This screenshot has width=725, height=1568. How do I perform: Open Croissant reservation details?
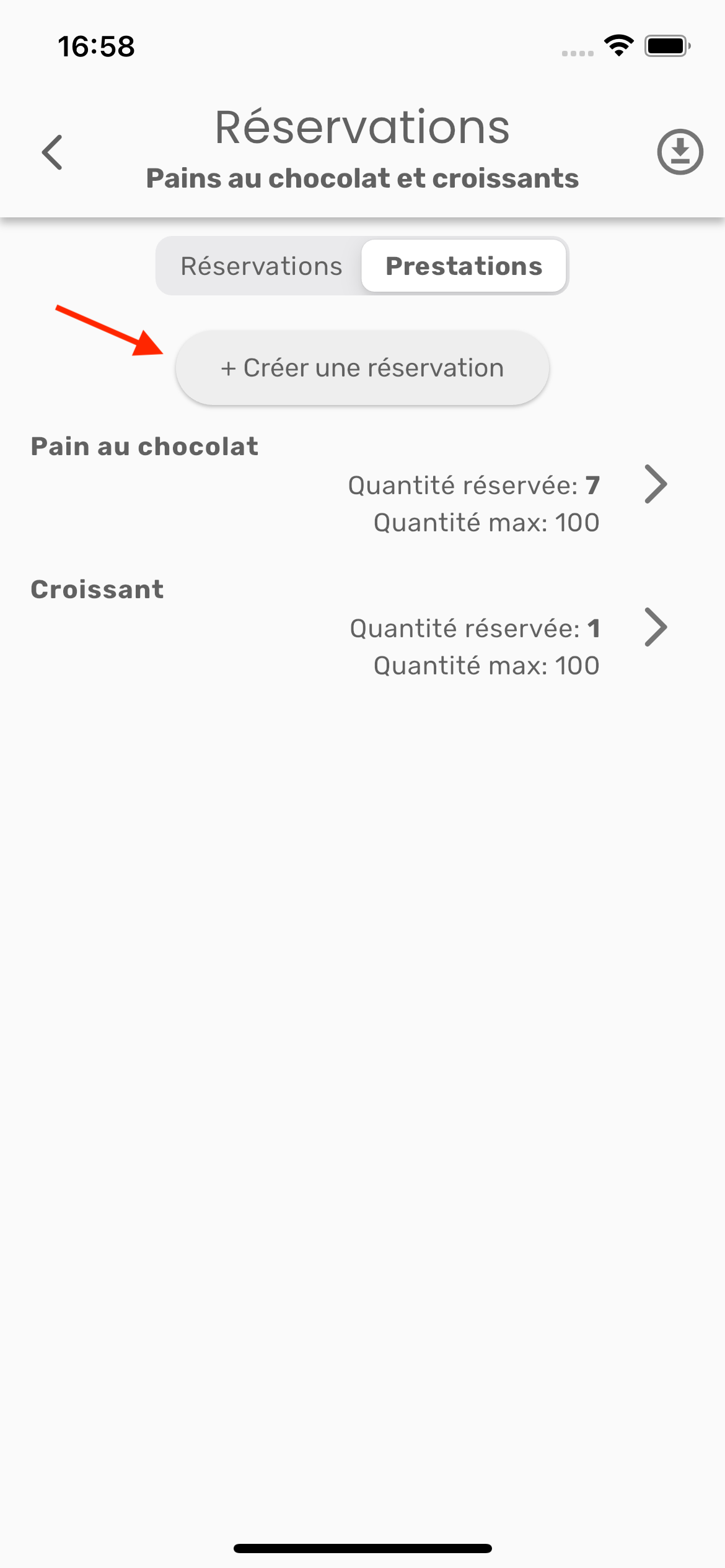(x=656, y=627)
